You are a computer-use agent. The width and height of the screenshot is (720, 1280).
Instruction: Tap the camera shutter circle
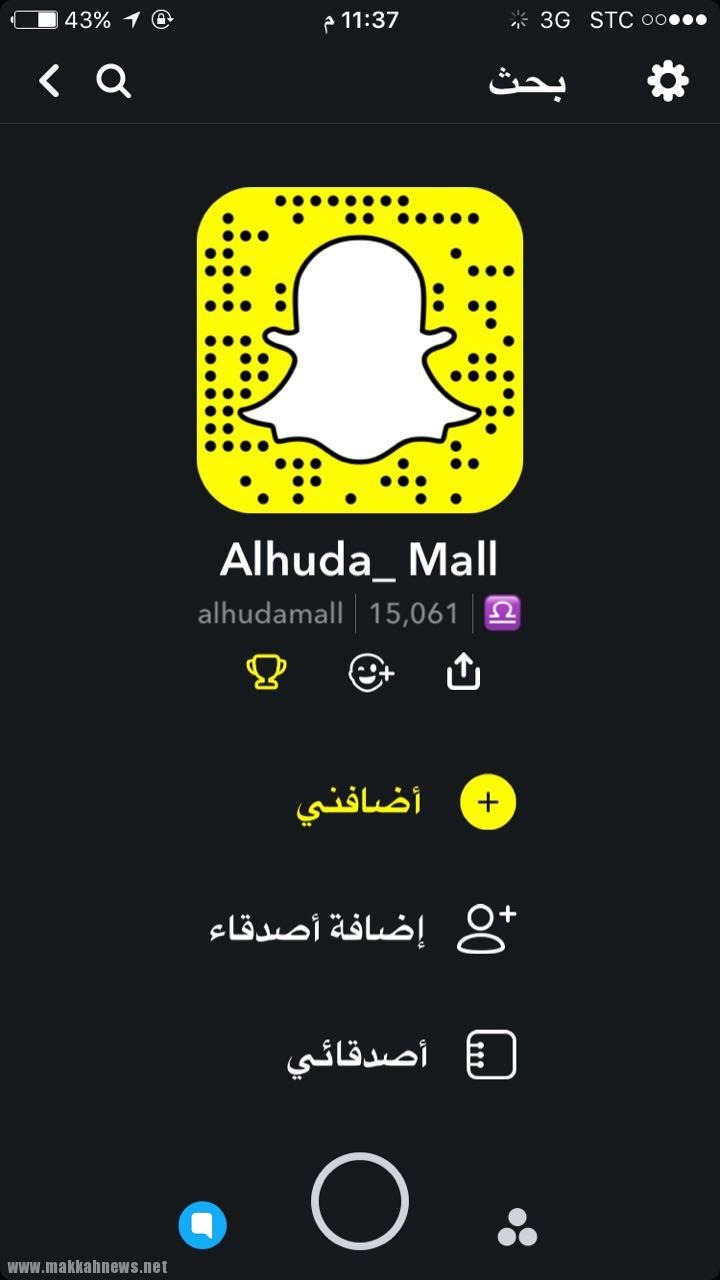360,1201
